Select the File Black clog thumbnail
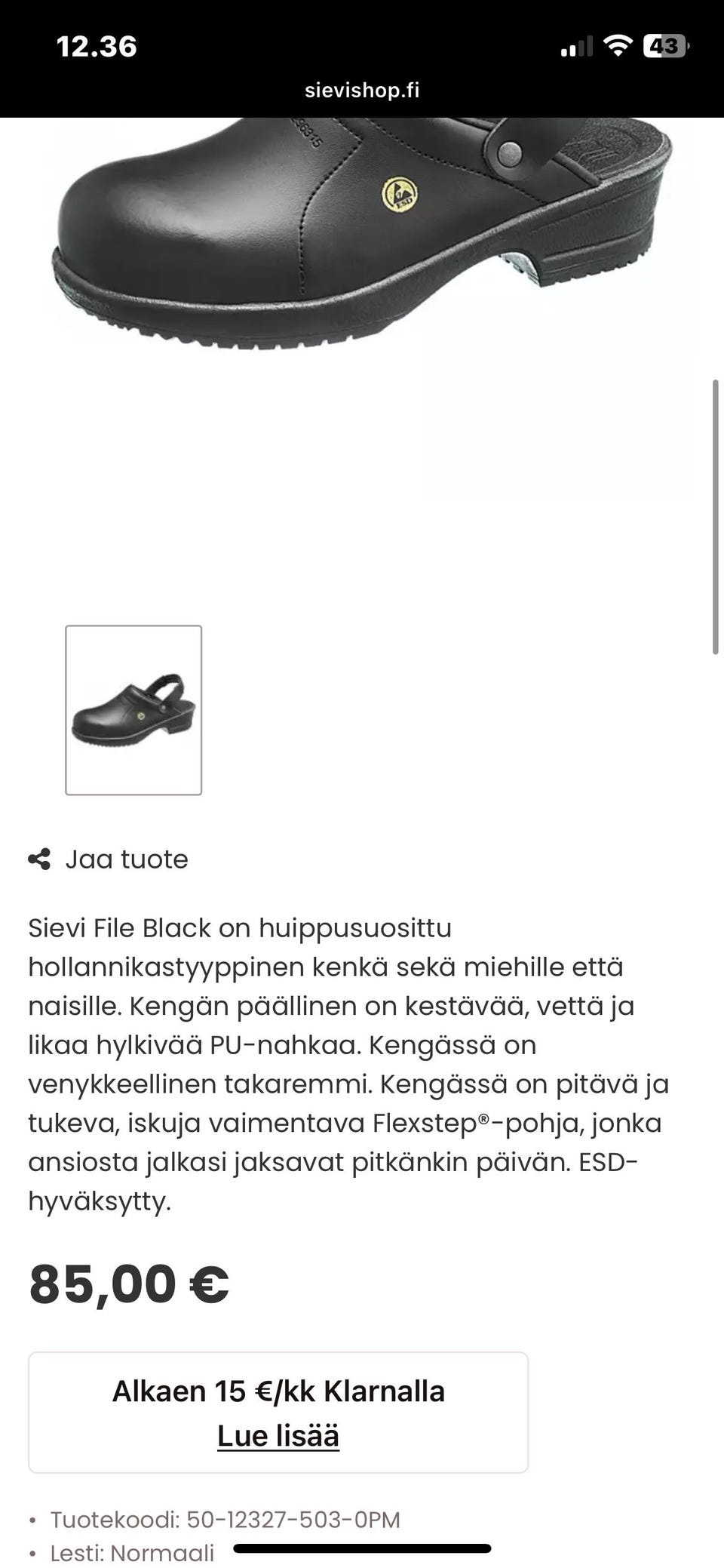This screenshot has width=724, height=1568. [133, 710]
